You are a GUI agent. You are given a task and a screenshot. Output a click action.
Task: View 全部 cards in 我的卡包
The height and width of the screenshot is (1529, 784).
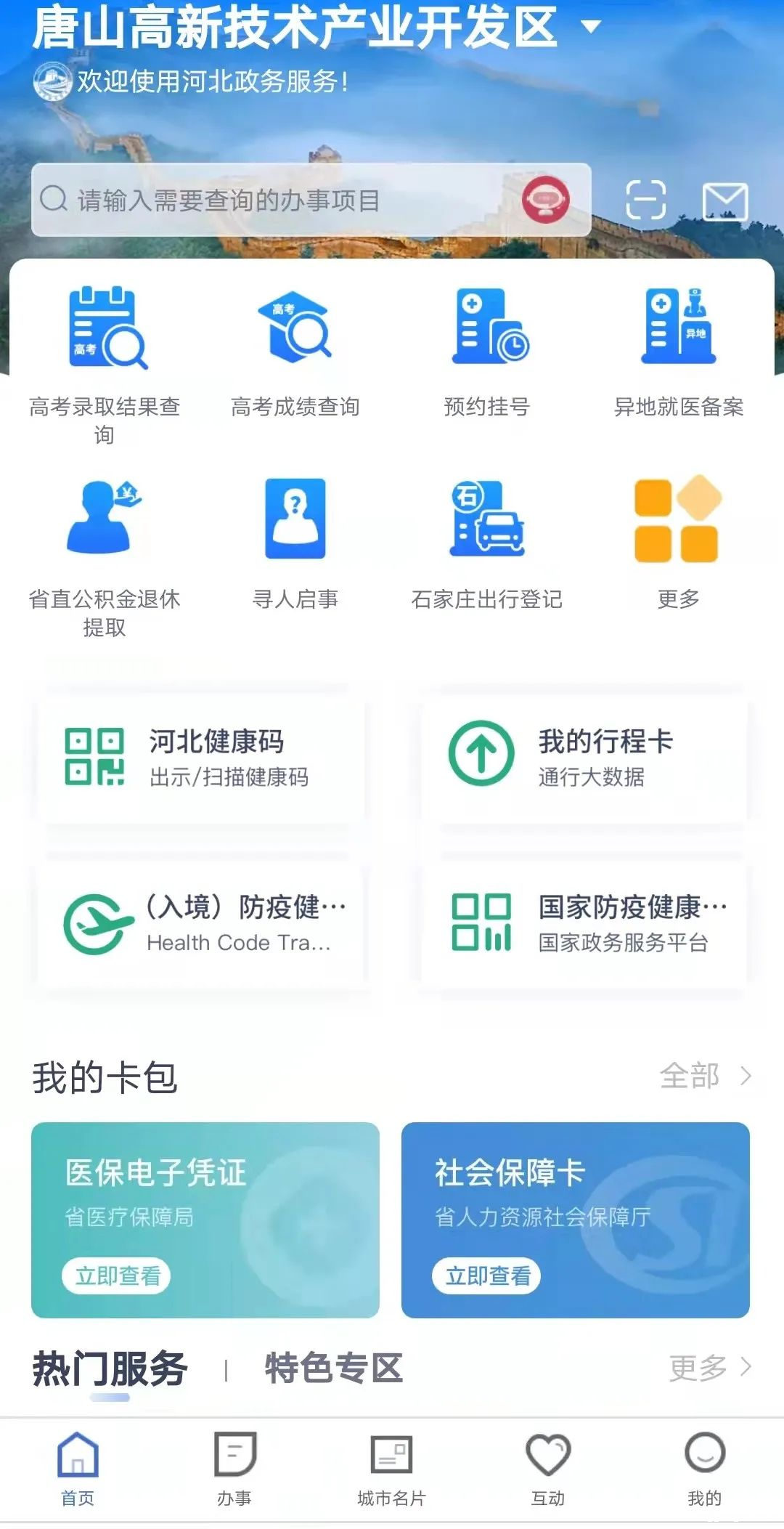pyautogui.click(x=704, y=1076)
